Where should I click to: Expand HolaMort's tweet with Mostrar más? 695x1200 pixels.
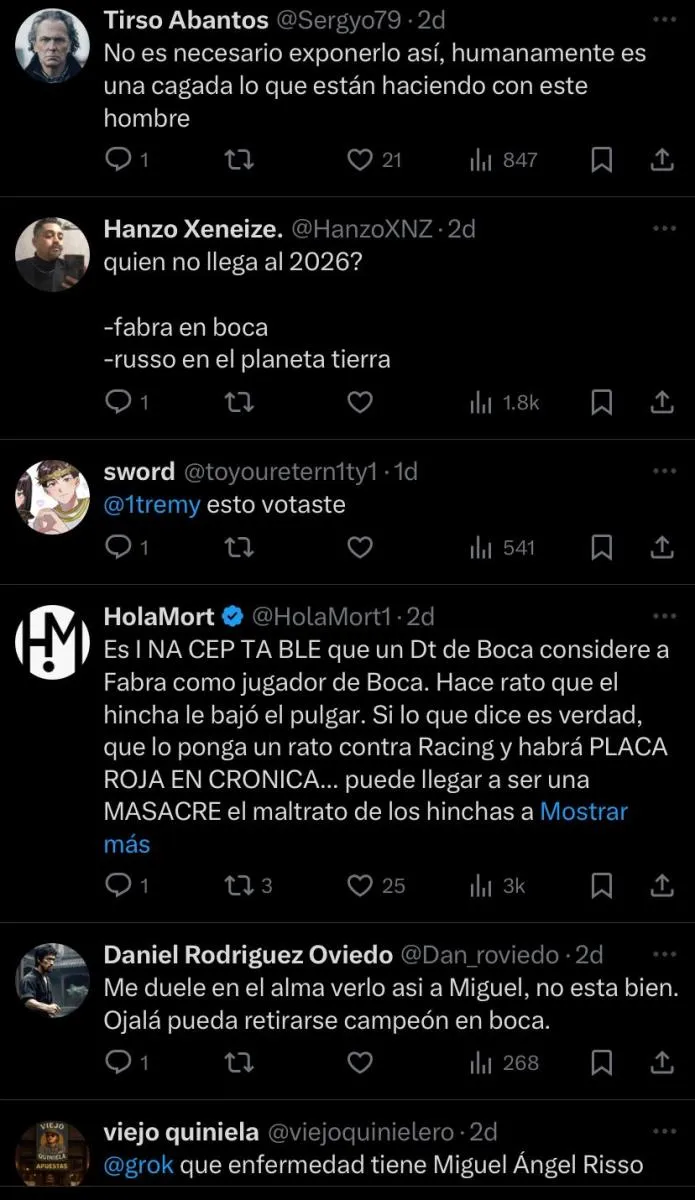tap(583, 811)
